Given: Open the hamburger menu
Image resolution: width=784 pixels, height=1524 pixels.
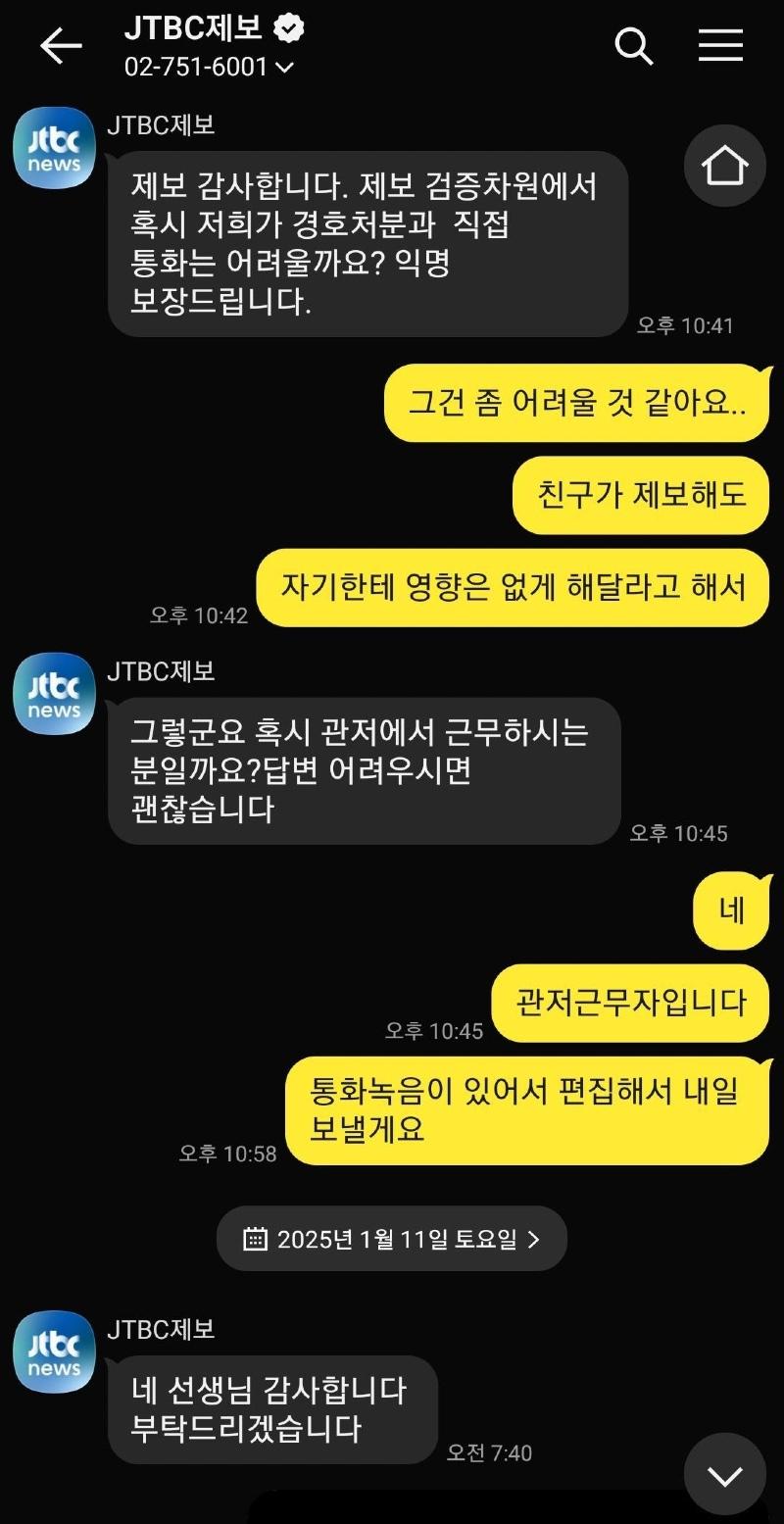Looking at the screenshot, I should (720, 46).
